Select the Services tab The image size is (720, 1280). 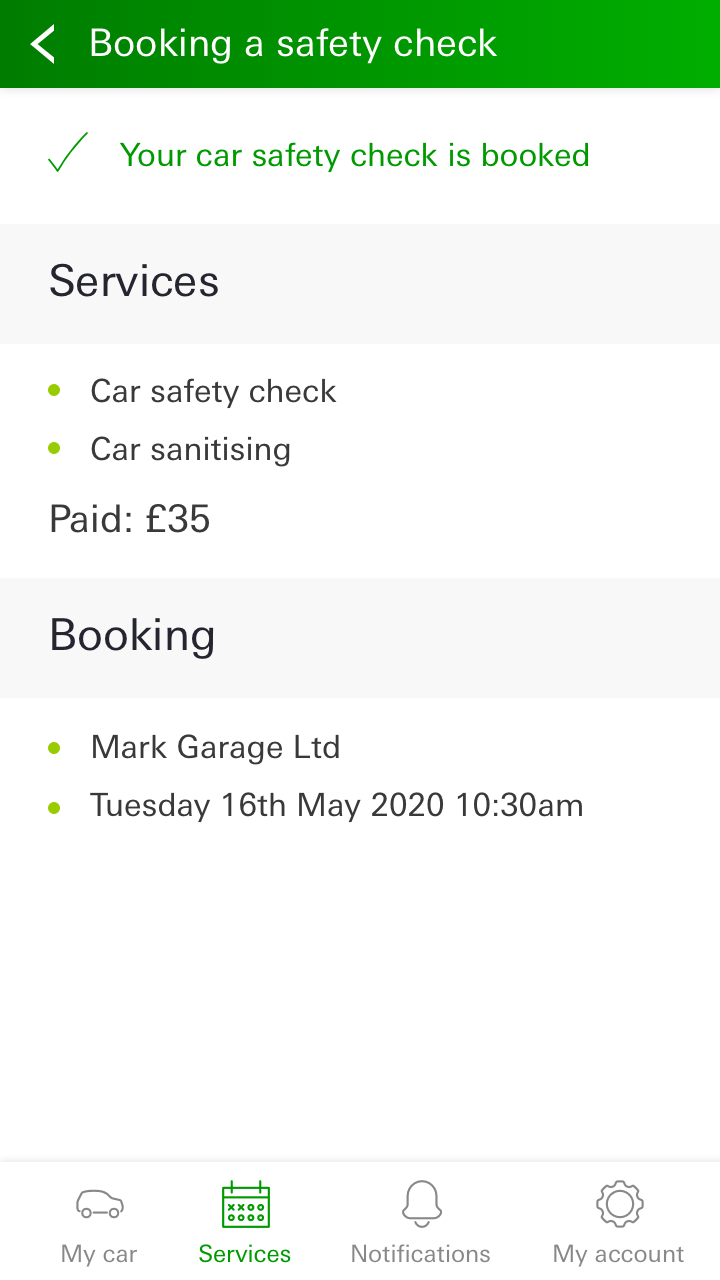[x=245, y=1223]
